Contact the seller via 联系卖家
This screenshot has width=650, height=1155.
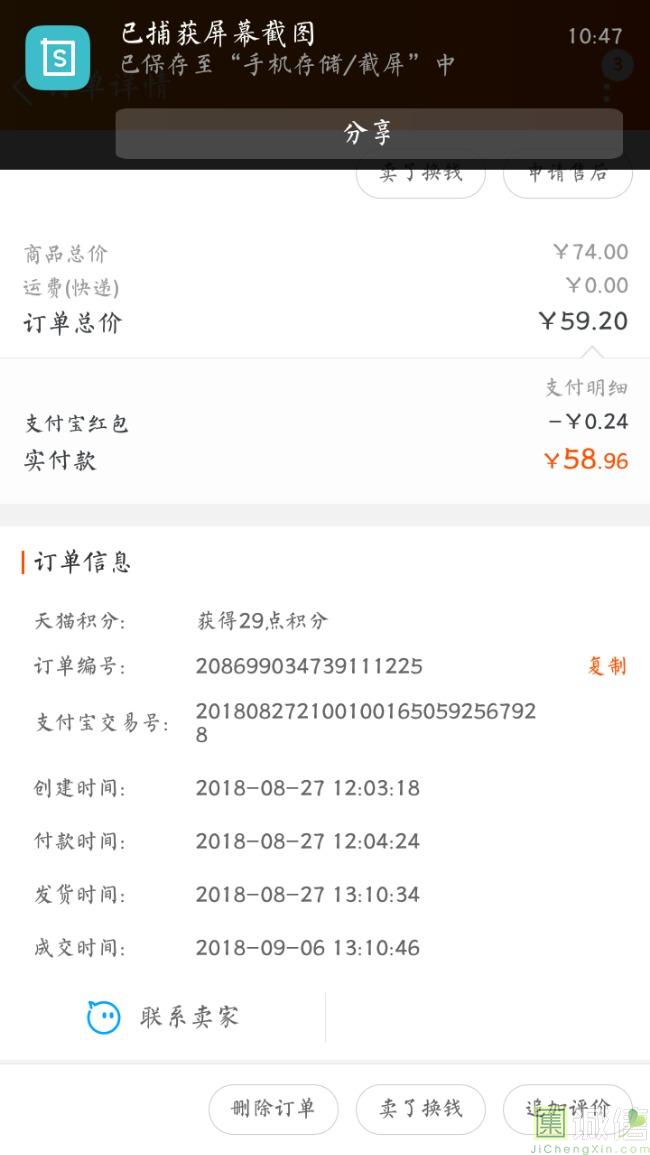coord(164,1018)
